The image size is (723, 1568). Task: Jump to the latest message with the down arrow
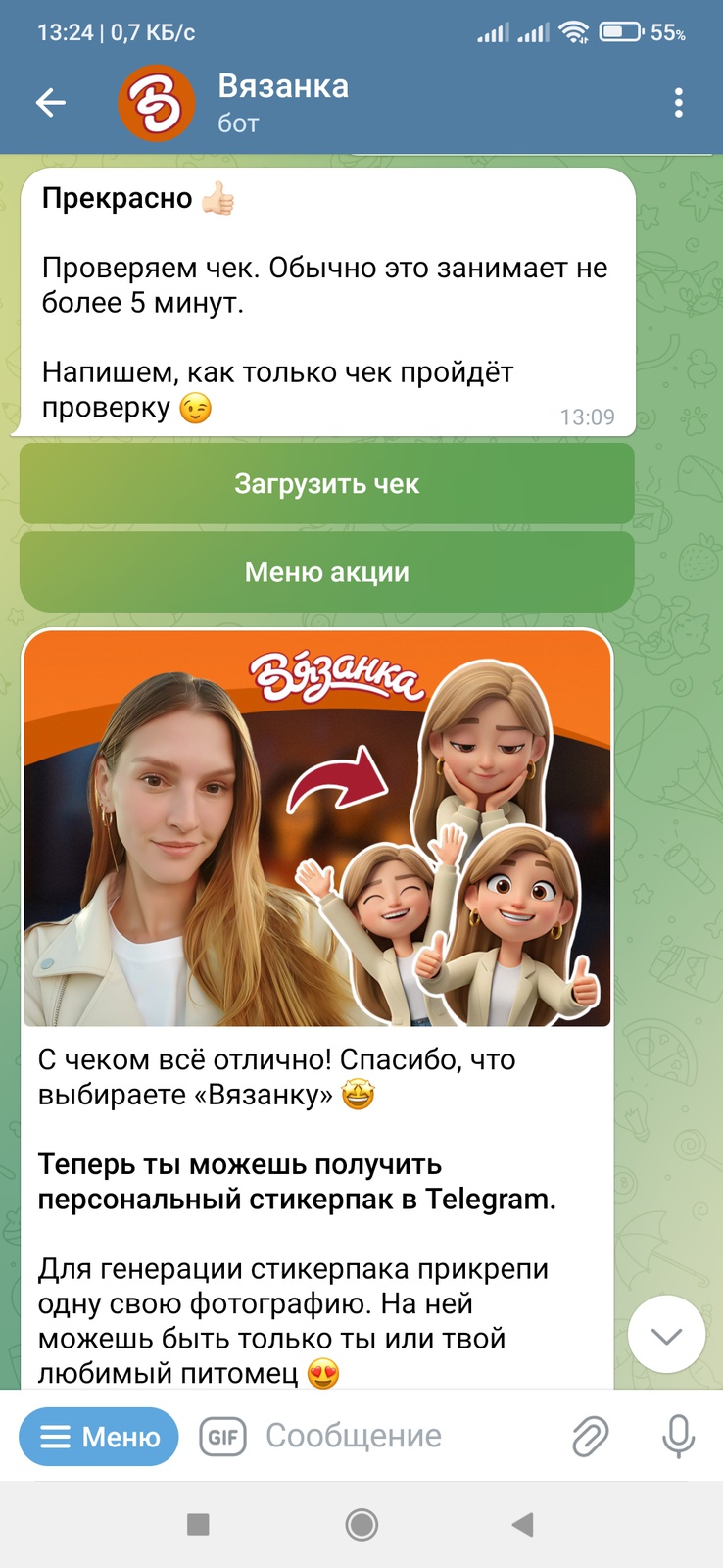666,1336
